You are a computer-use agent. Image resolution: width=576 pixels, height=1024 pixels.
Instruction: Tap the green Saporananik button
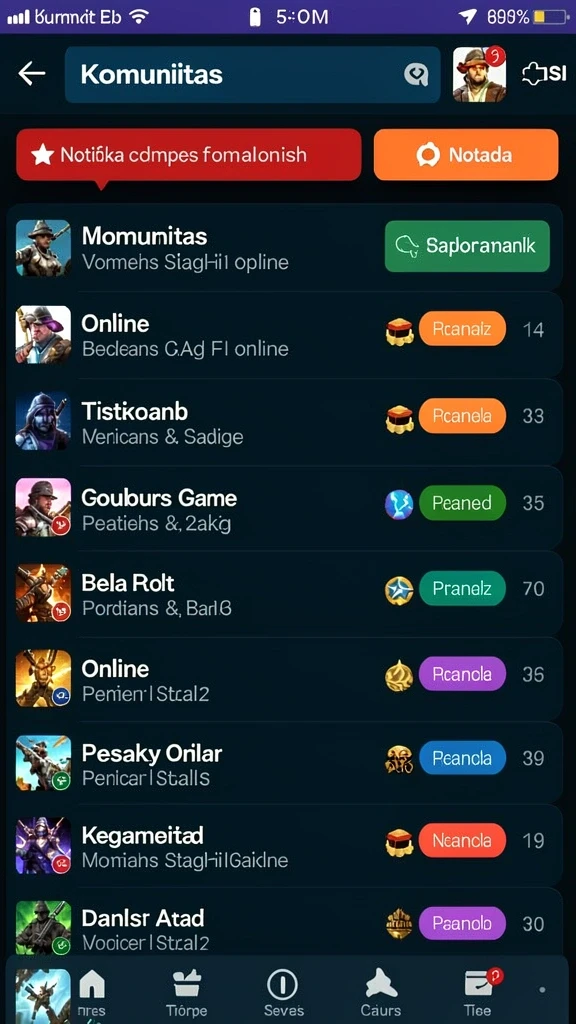click(467, 246)
